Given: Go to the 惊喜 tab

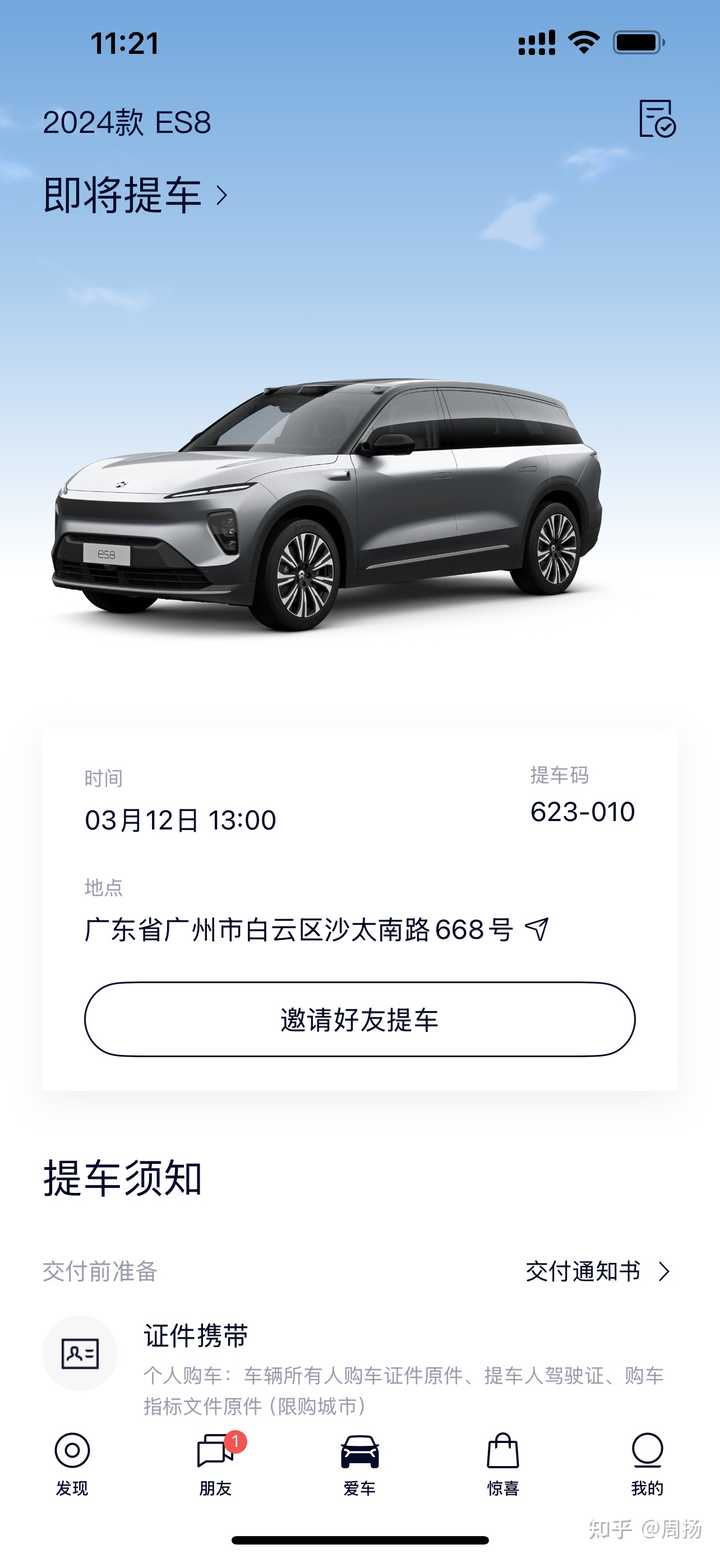Looking at the screenshot, I should 503,1464.
